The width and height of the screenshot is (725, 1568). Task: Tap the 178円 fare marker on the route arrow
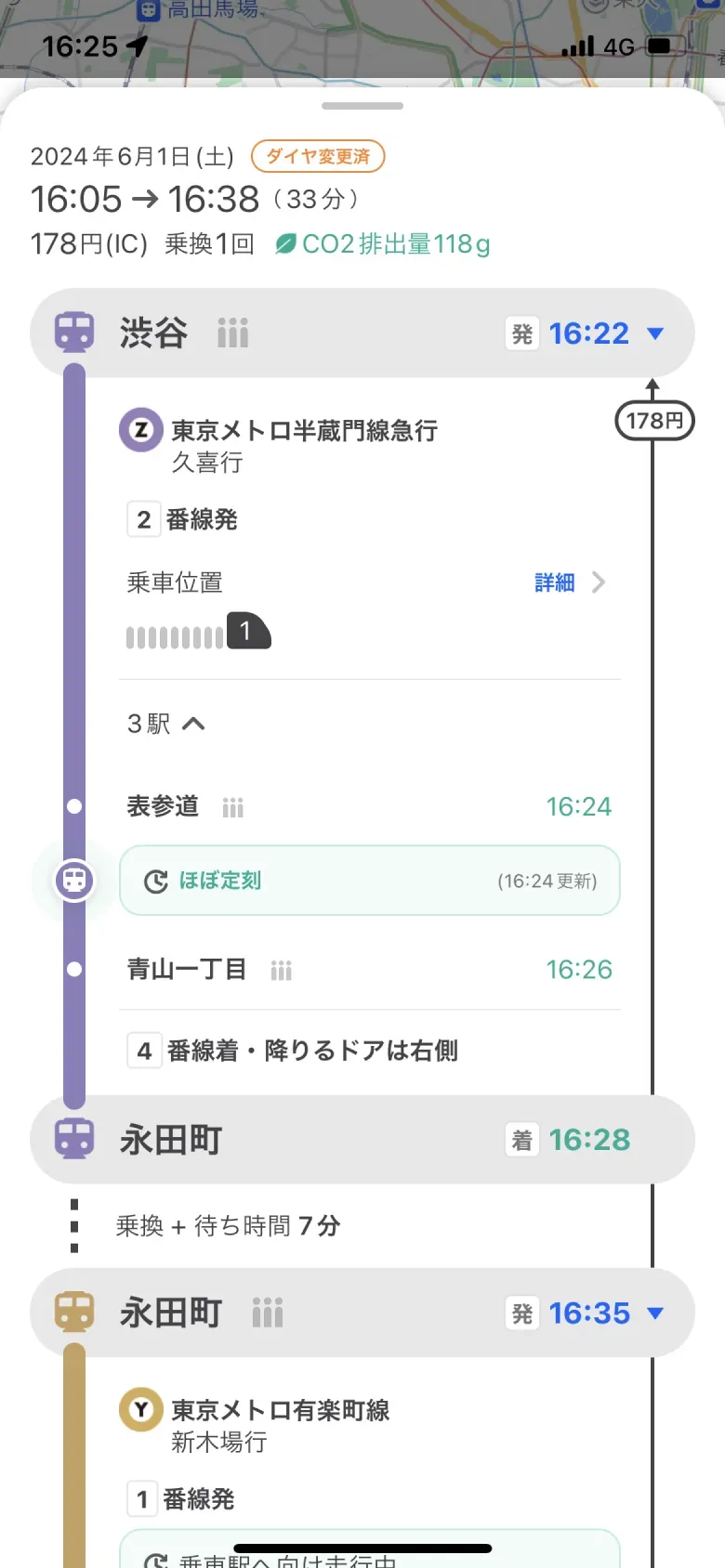click(x=653, y=420)
